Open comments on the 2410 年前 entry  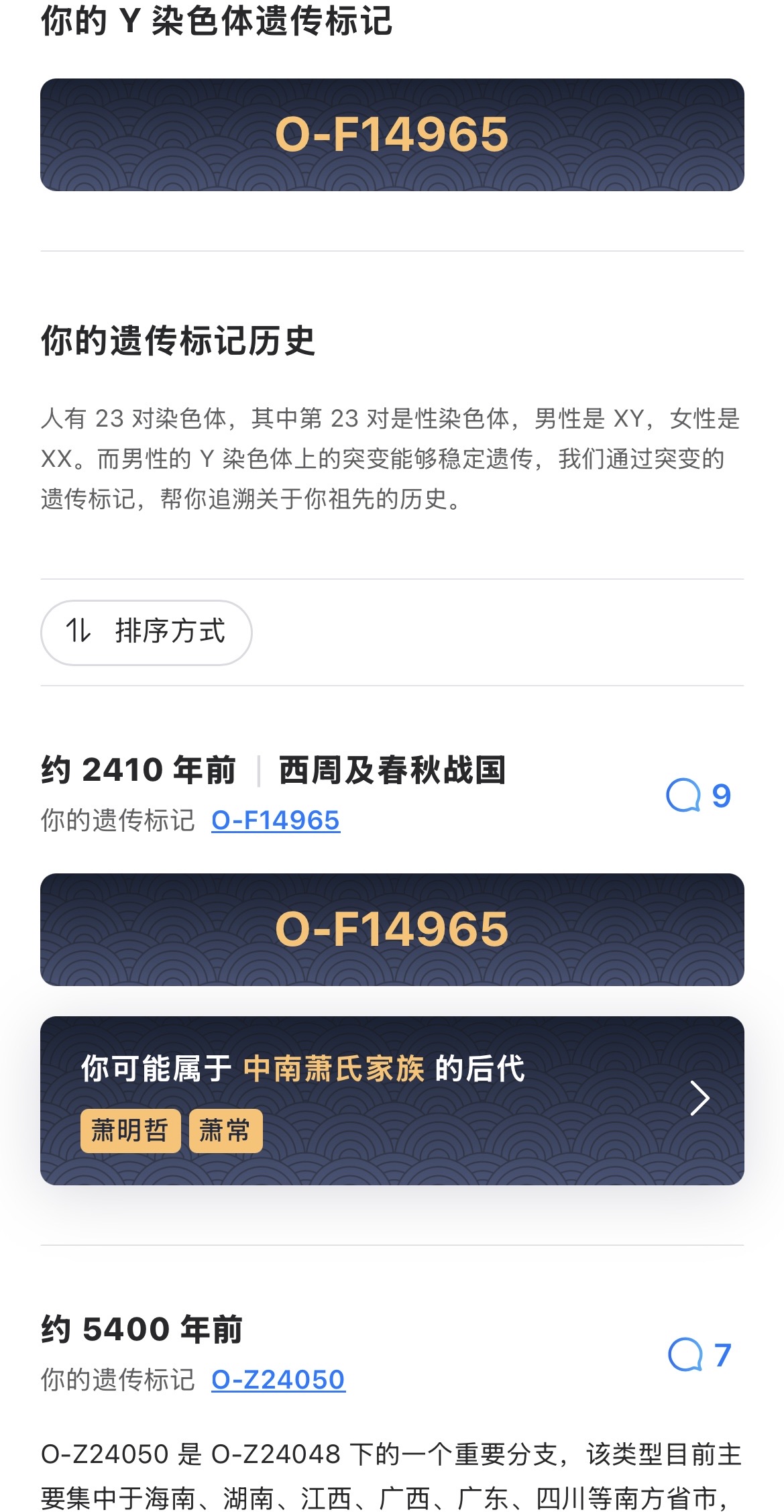pyautogui.click(x=698, y=796)
